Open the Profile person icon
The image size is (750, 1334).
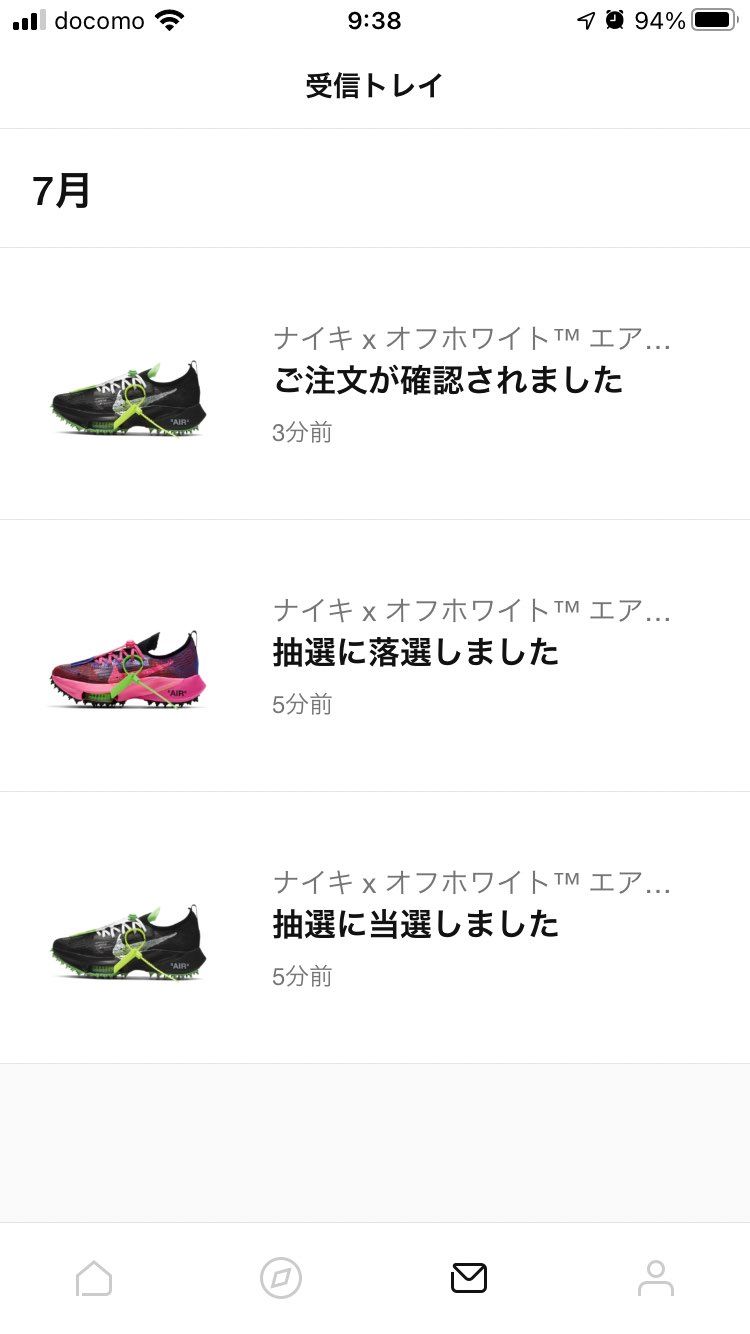pyautogui.click(x=656, y=1277)
